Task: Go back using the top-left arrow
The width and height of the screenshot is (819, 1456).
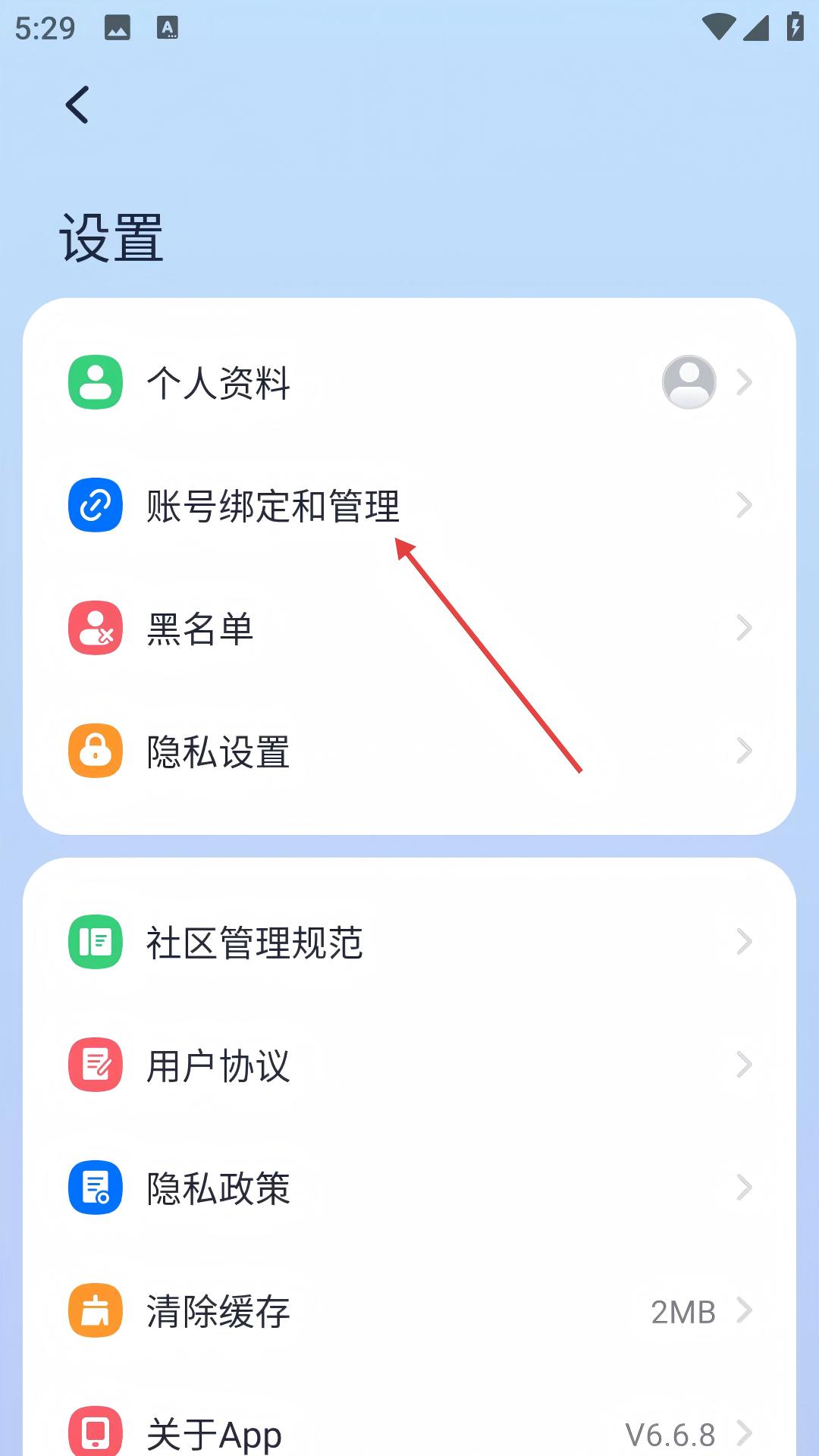Action: (x=77, y=105)
